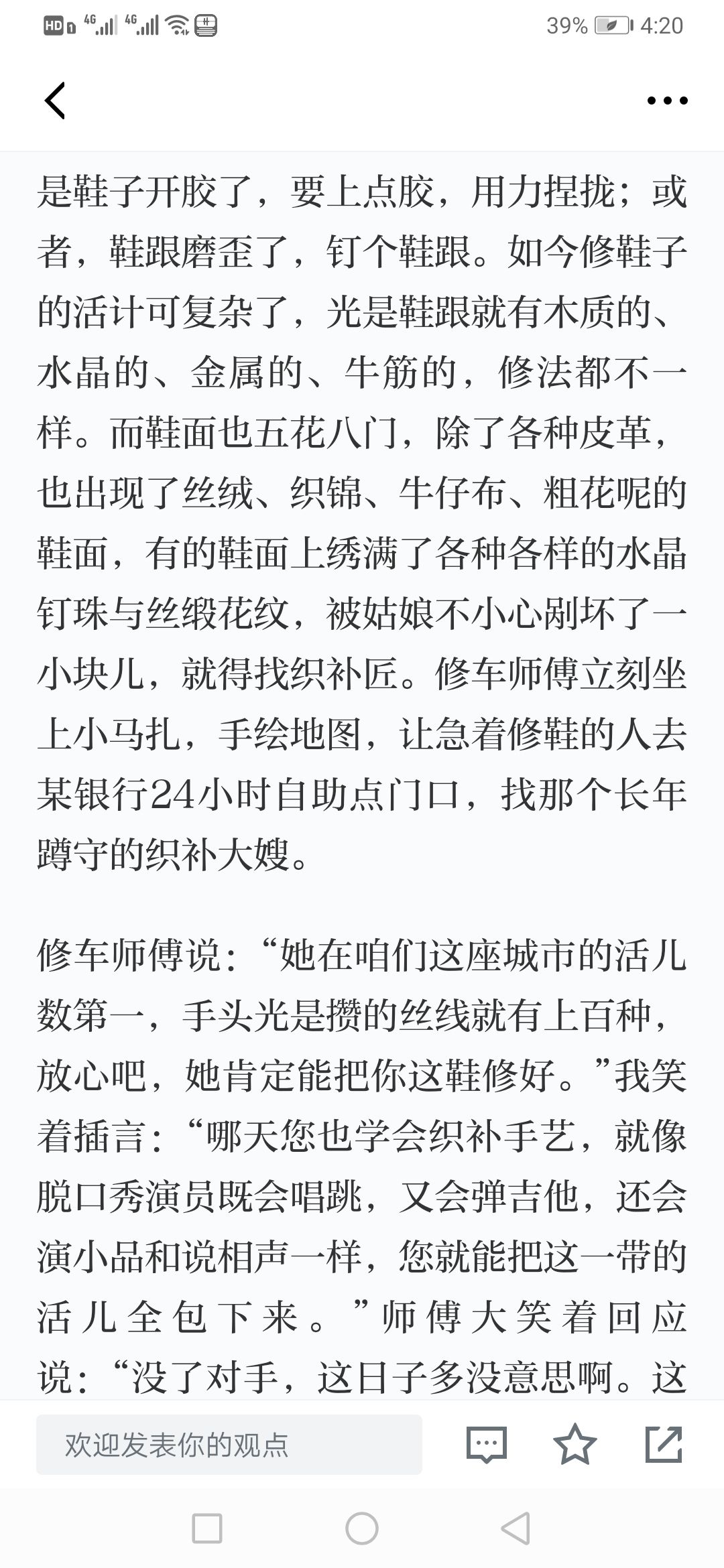Go back using the top-left arrow
The width and height of the screenshot is (724, 1568).
pos(55,101)
